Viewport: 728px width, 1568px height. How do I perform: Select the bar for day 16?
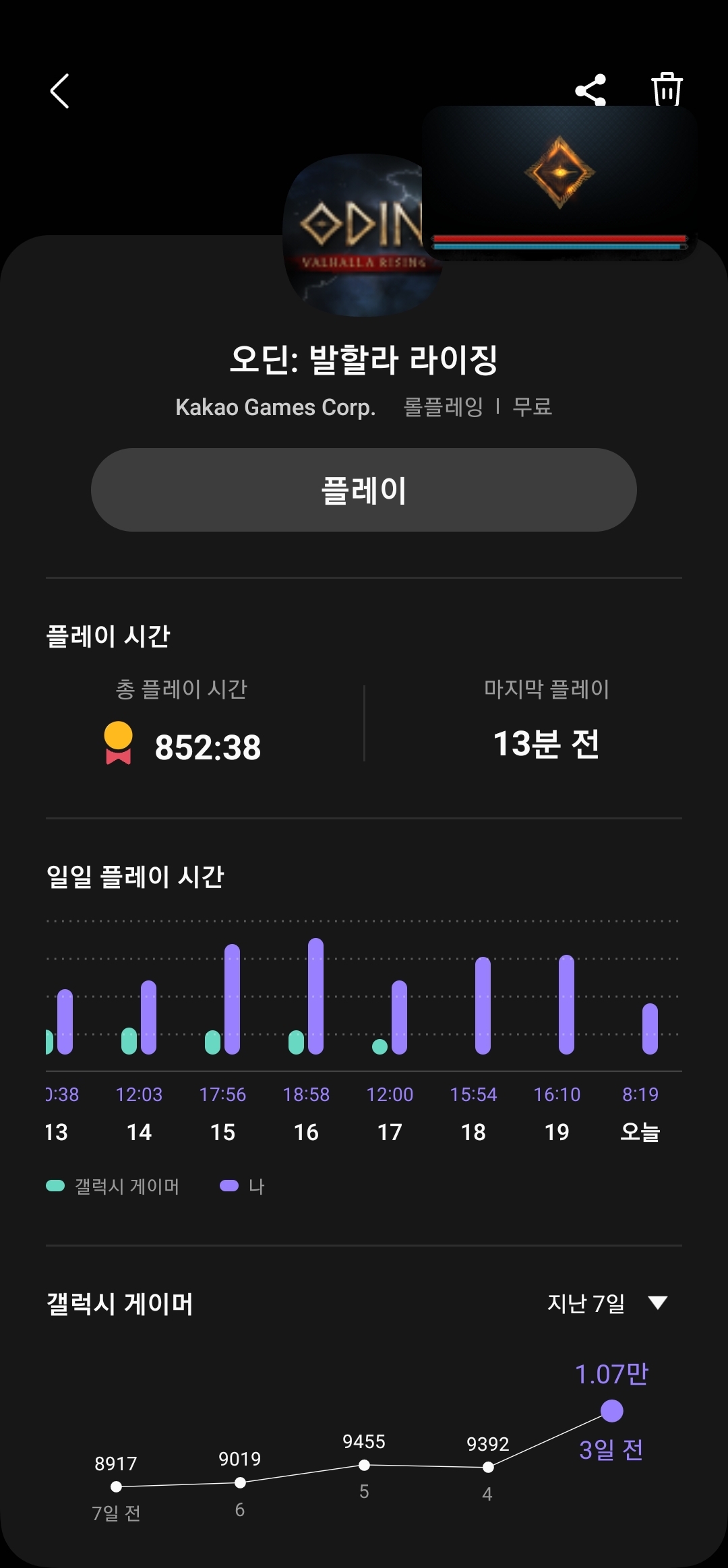tap(315, 996)
